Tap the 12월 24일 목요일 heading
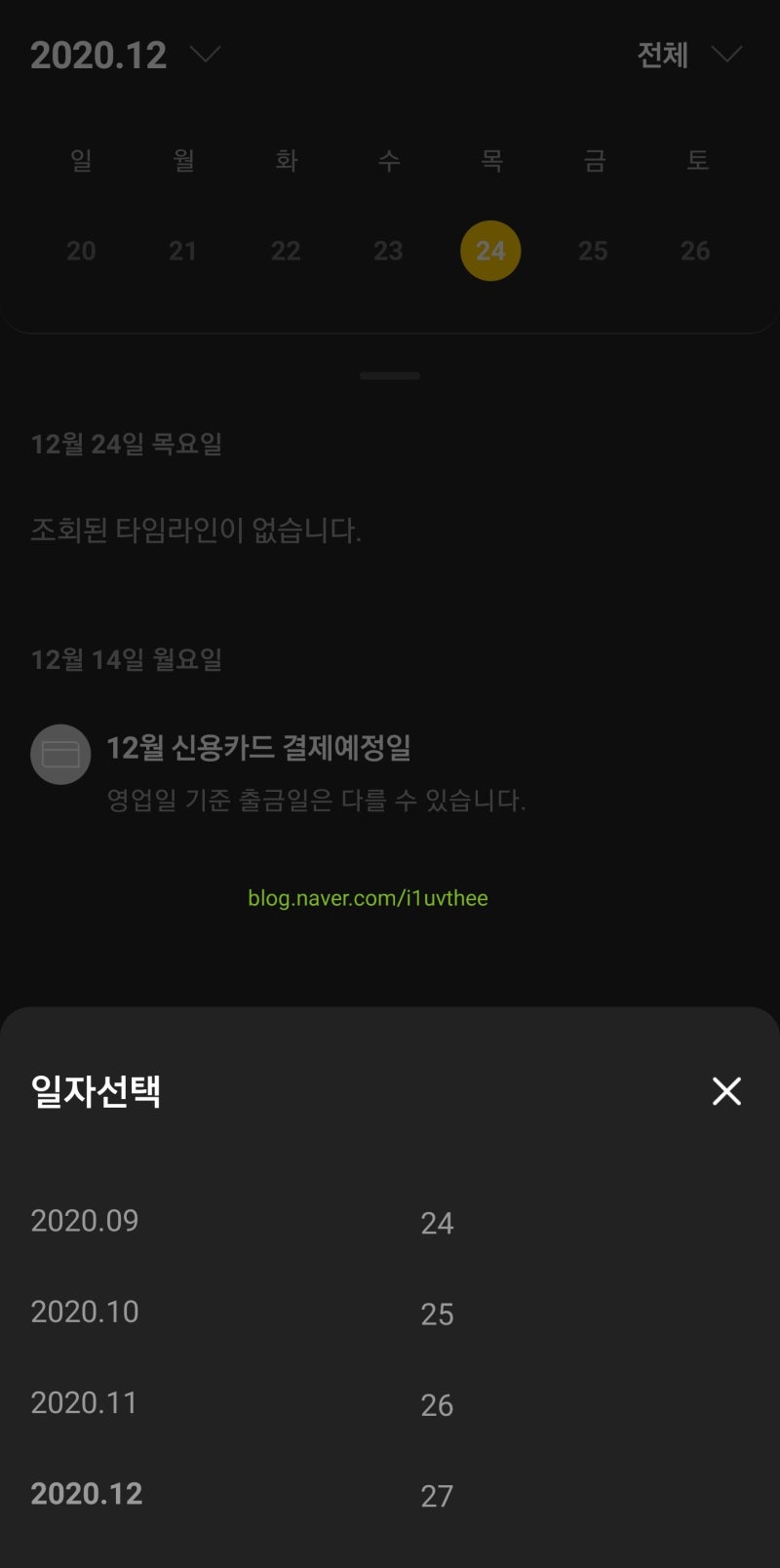This screenshot has height=1568, width=780. point(126,445)
